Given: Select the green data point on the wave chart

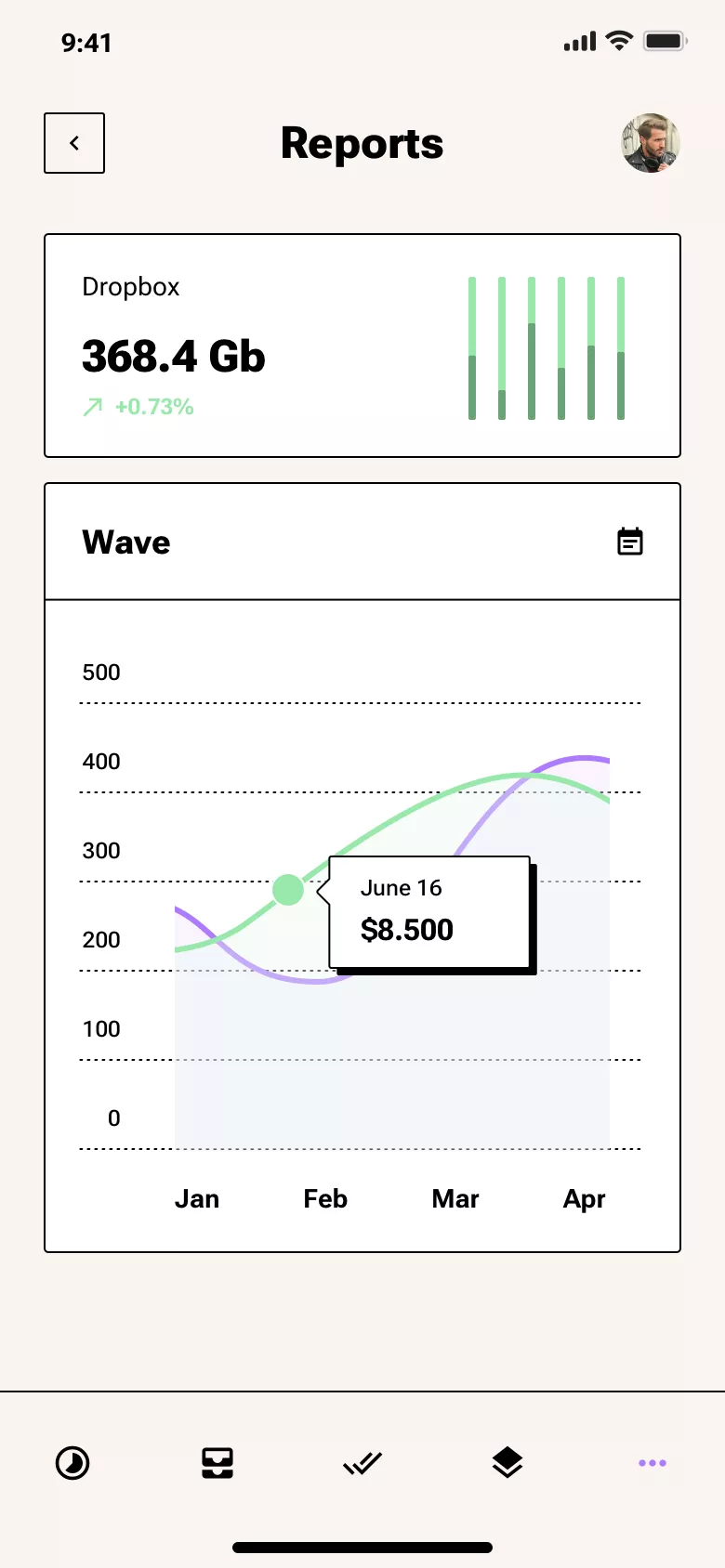Looking at the screenshot, I should 288,889.
